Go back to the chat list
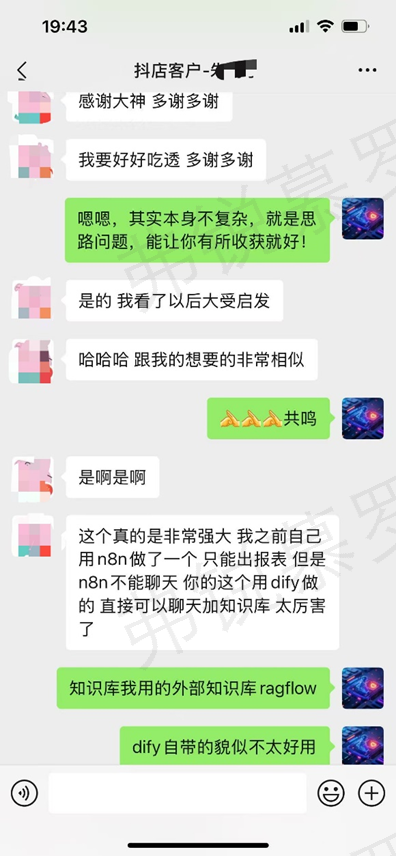 point(22,70)
